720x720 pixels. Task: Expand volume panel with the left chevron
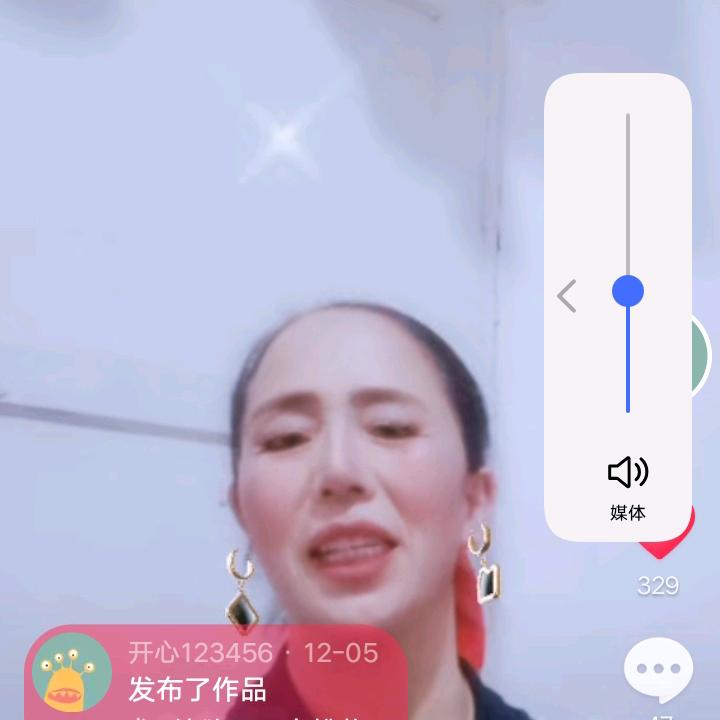567,296
